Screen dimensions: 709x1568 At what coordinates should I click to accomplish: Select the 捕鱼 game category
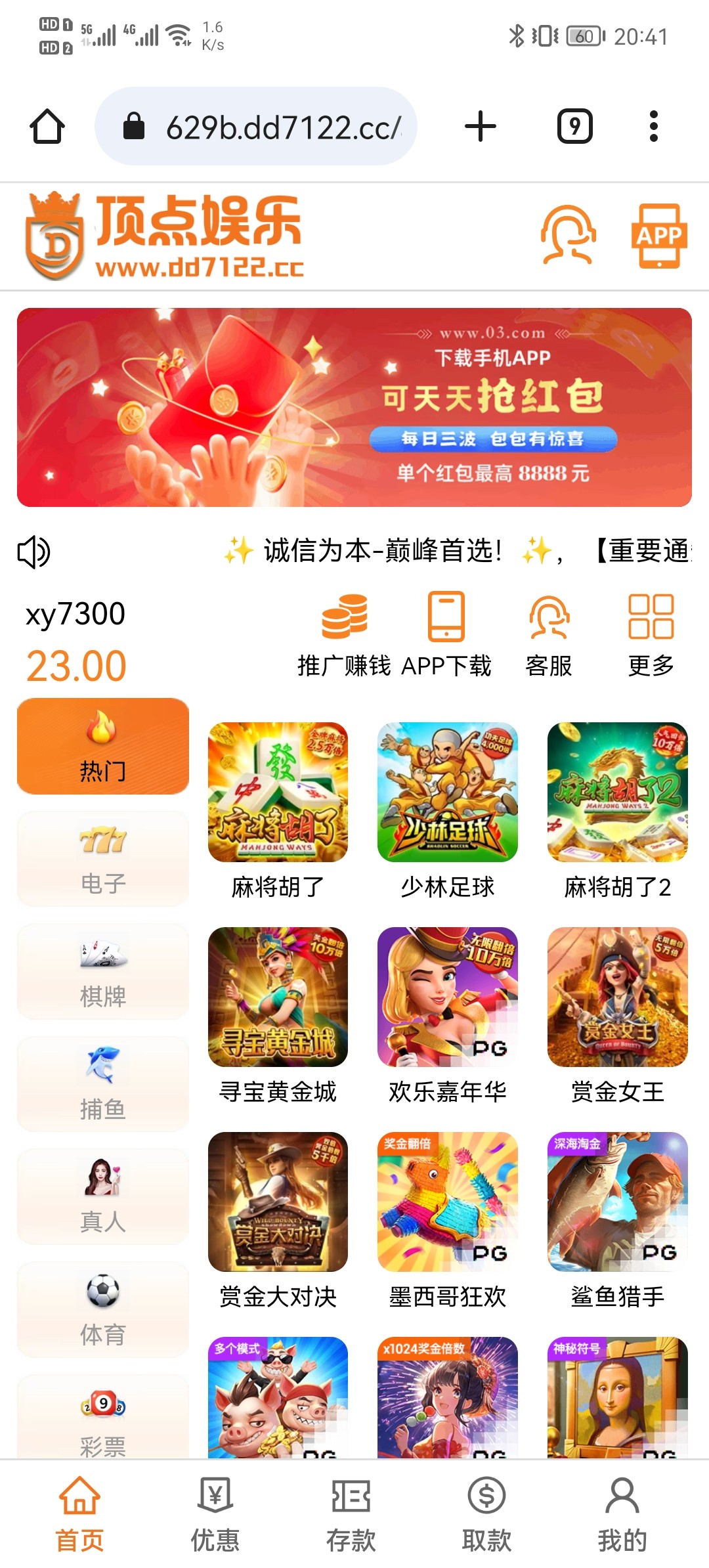103,1084
